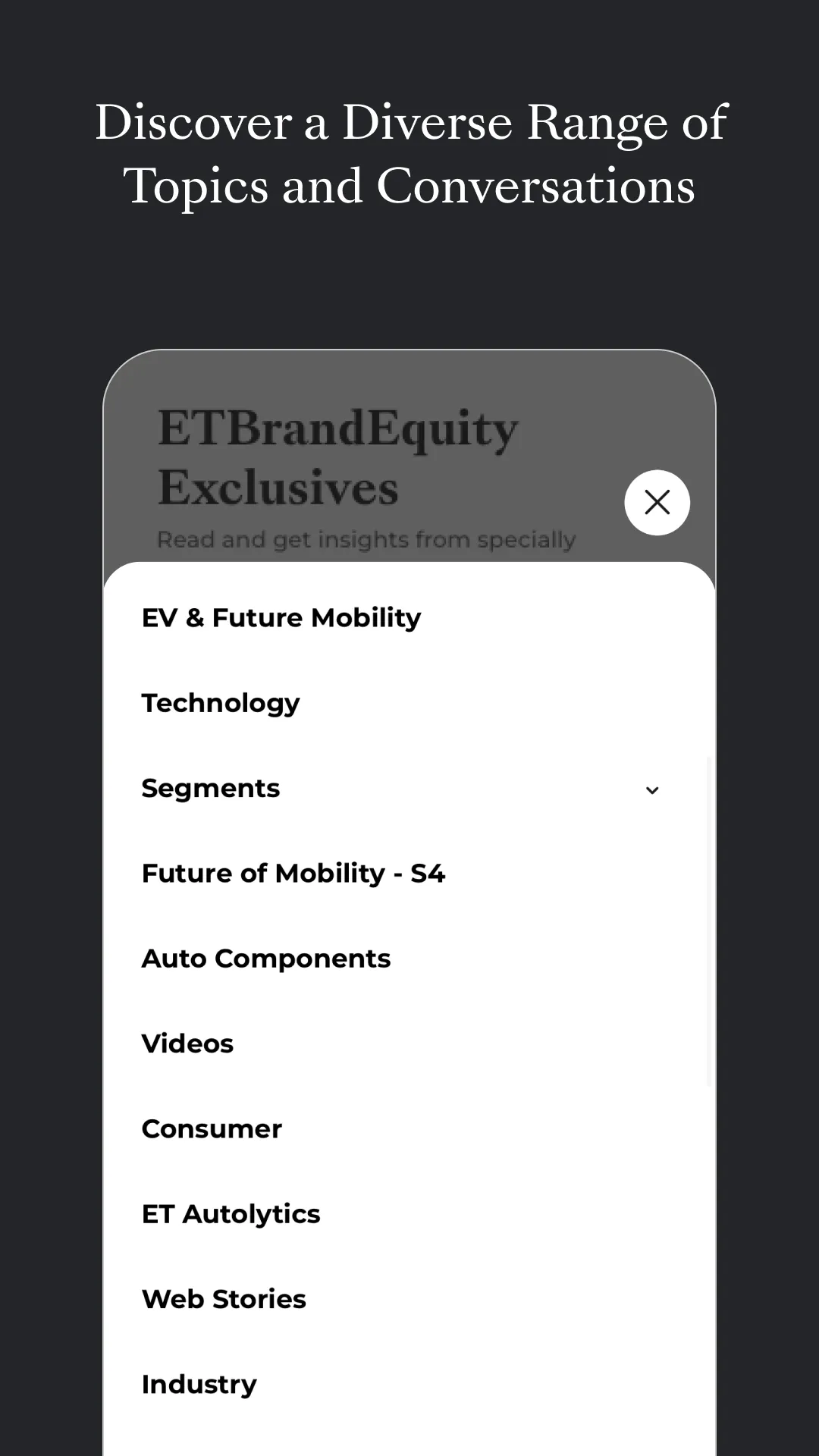Select EV & Future Mobility
This screenshot has height=1456, width=819.
coord(281,617)
